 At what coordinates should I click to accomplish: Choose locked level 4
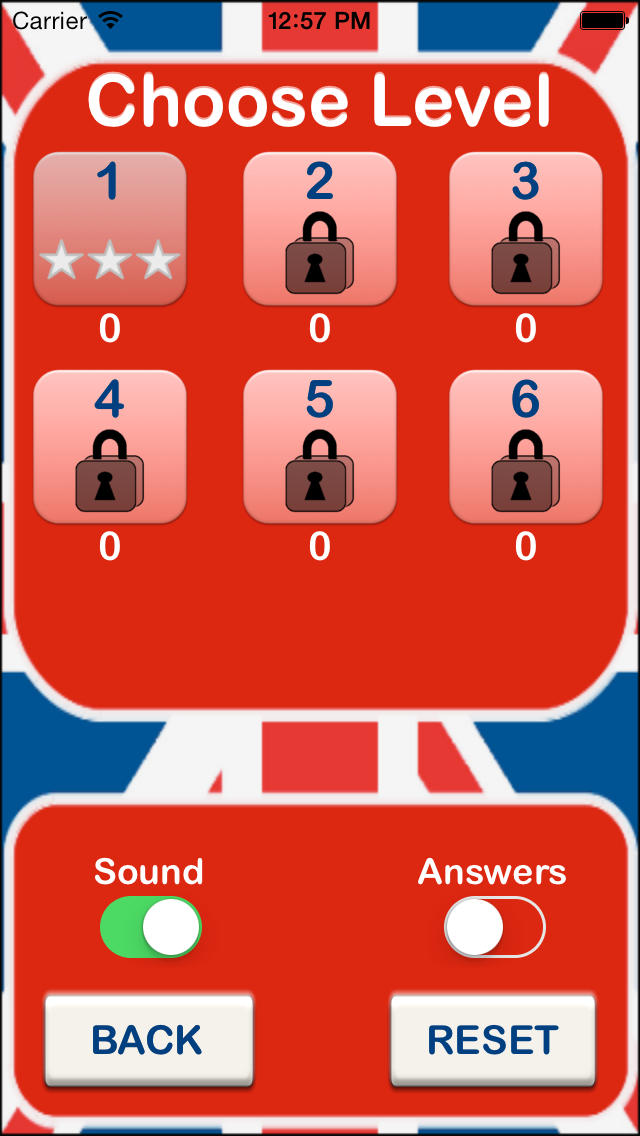coord(109,446)
